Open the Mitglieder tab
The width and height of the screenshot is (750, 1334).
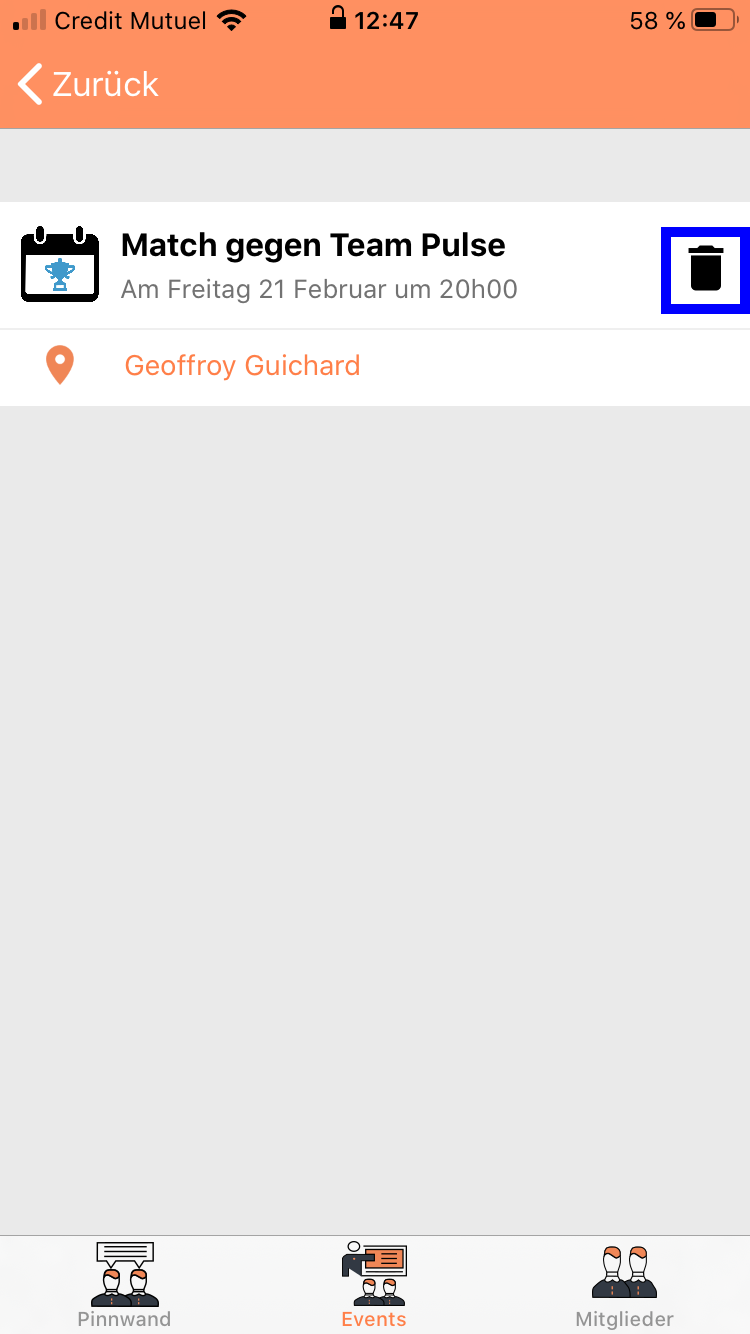pos(624,1285)
